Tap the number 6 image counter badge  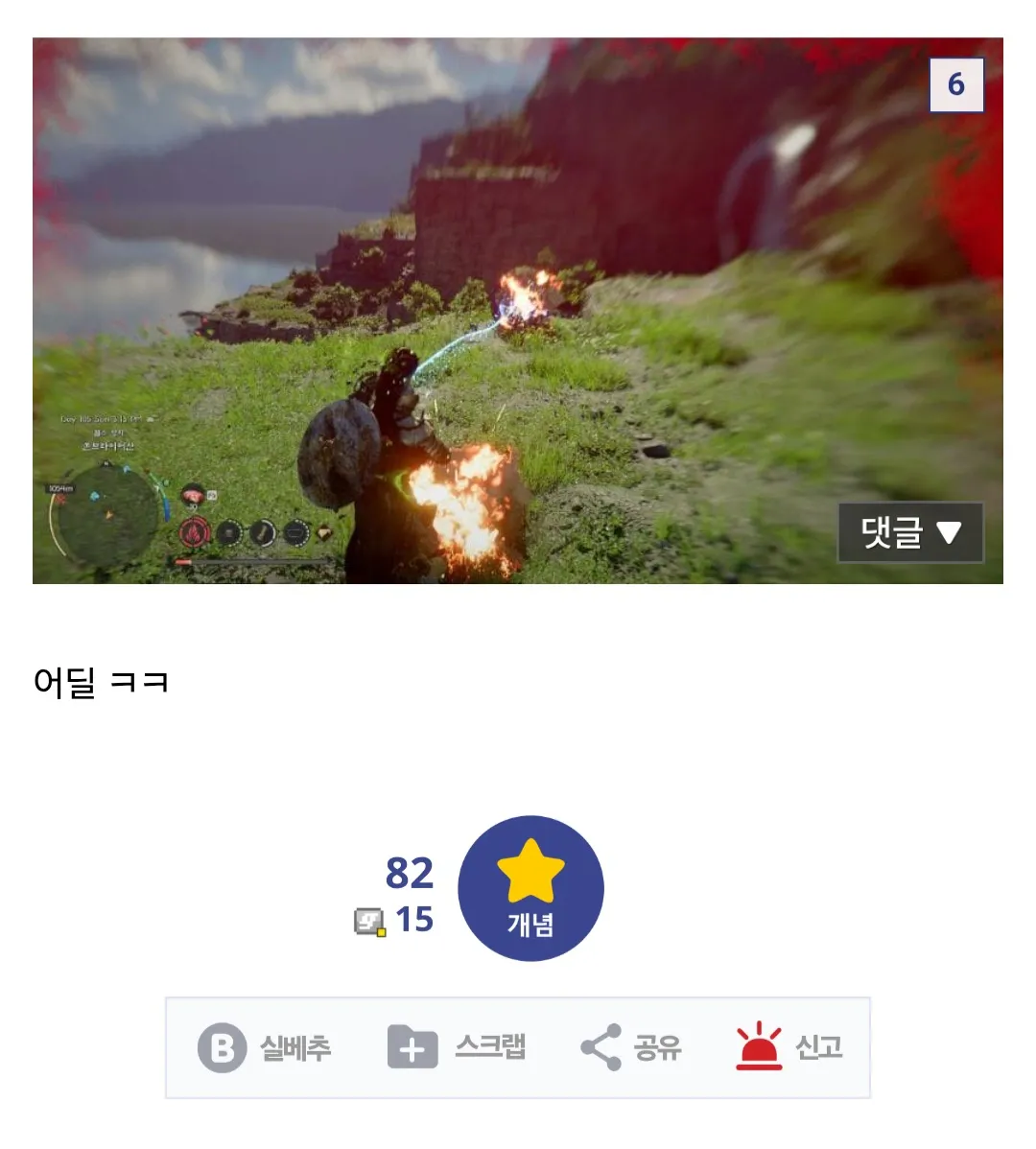(x=956, y=85)
